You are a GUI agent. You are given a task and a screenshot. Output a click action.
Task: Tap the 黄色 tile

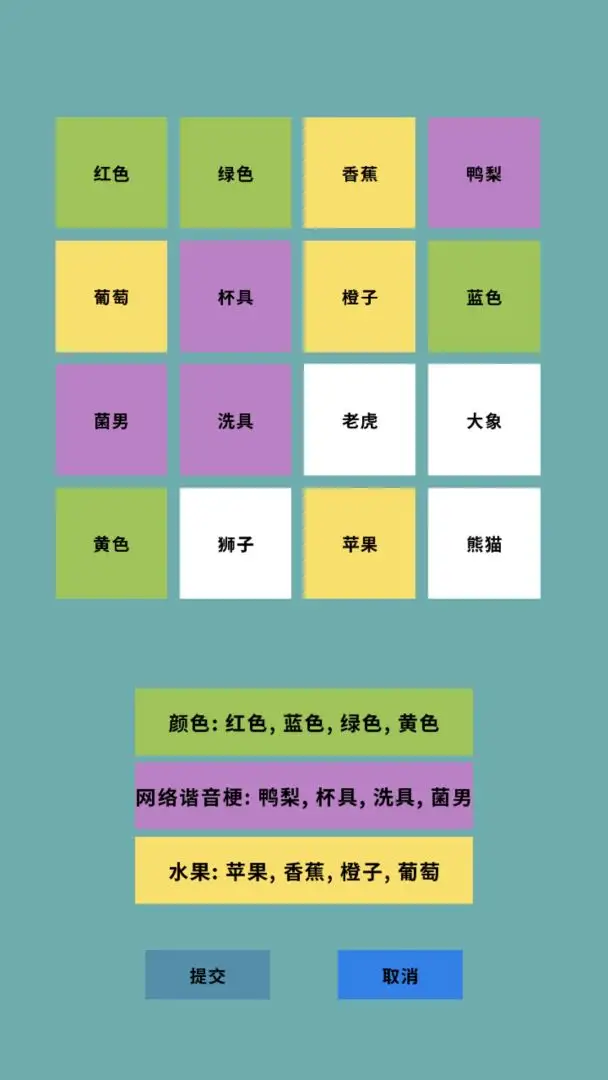click(x=111, y=544)
